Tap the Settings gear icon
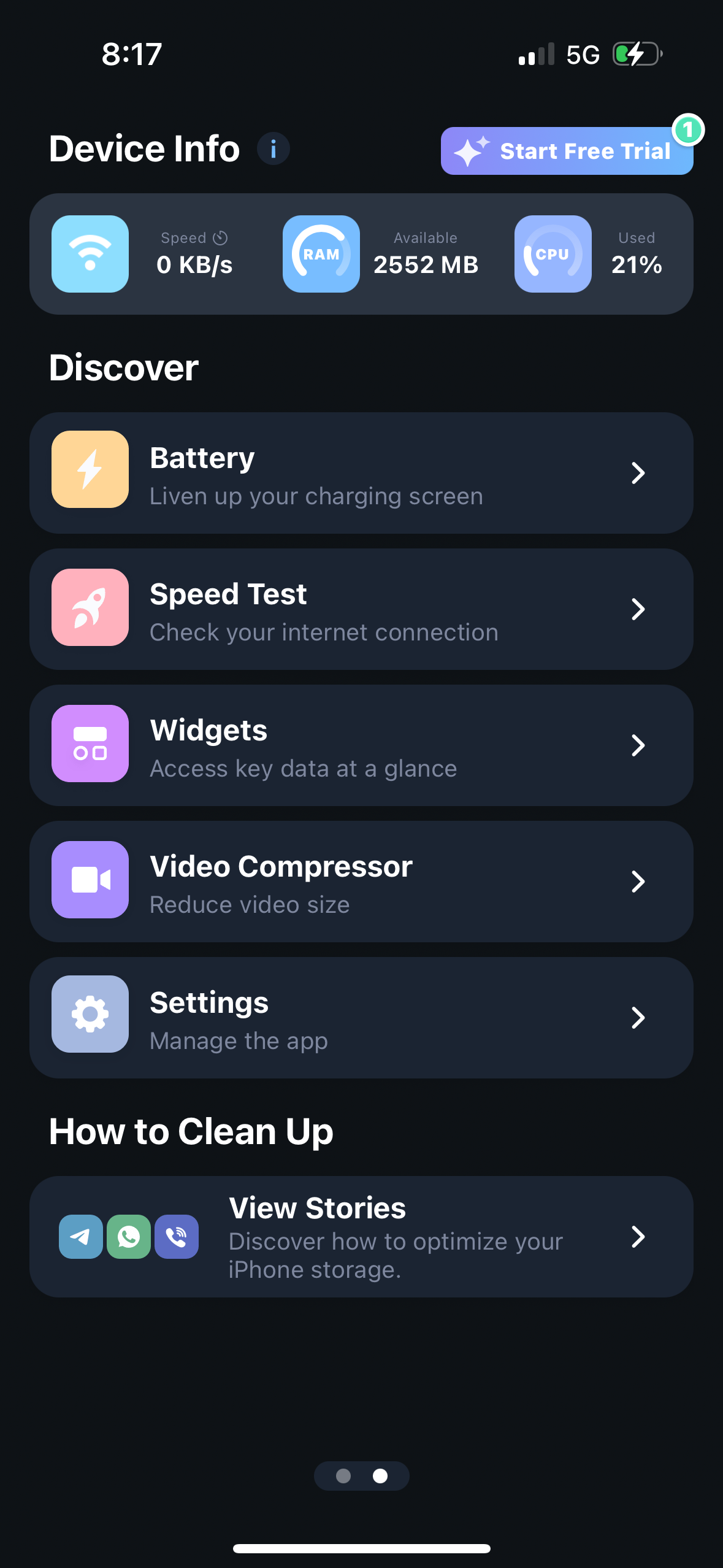The height and width of the screenshot is (1568, 723). (x=90, y=1015)
